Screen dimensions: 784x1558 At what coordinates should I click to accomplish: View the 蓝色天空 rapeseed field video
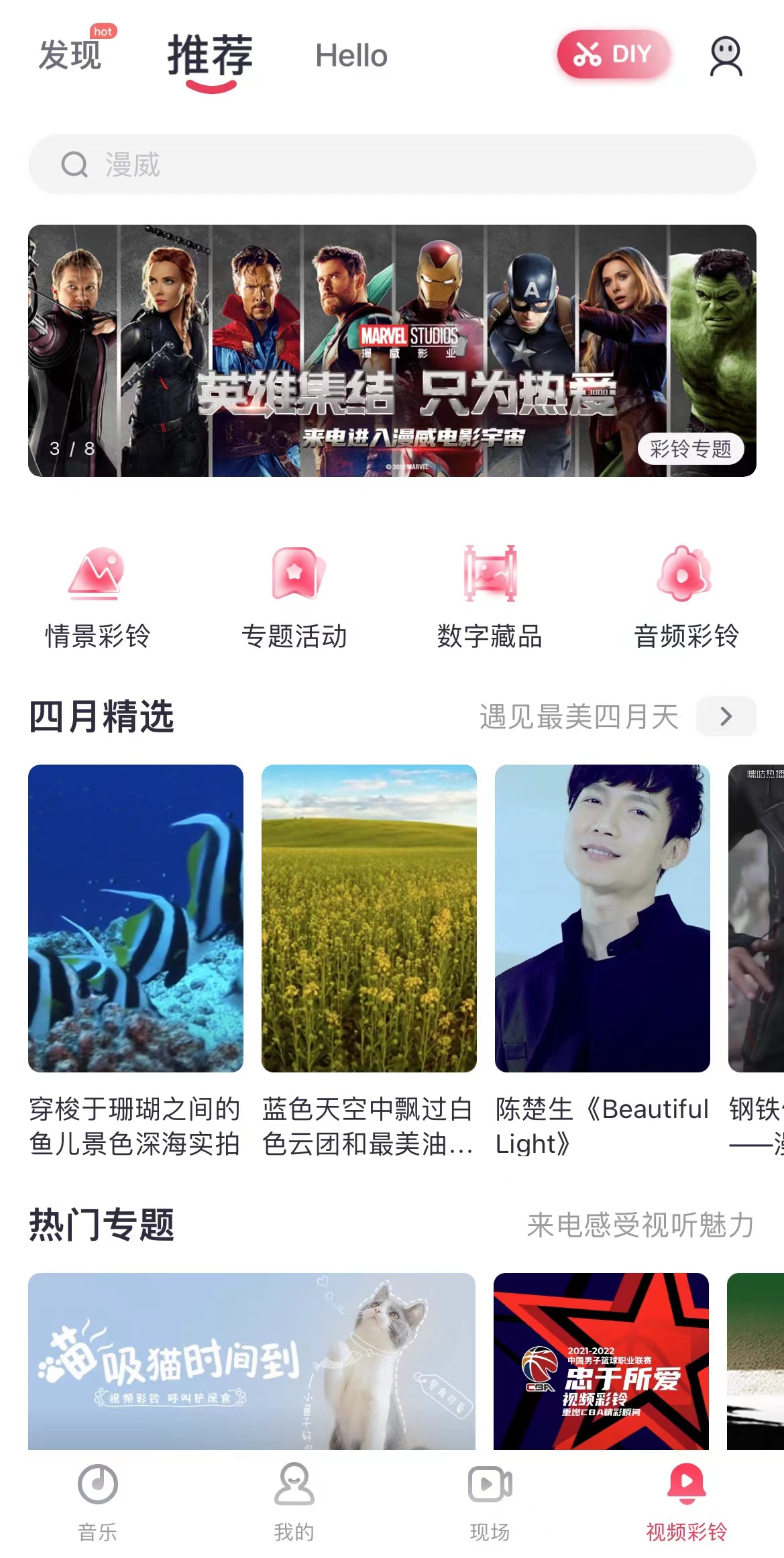[x=369, y=917]
